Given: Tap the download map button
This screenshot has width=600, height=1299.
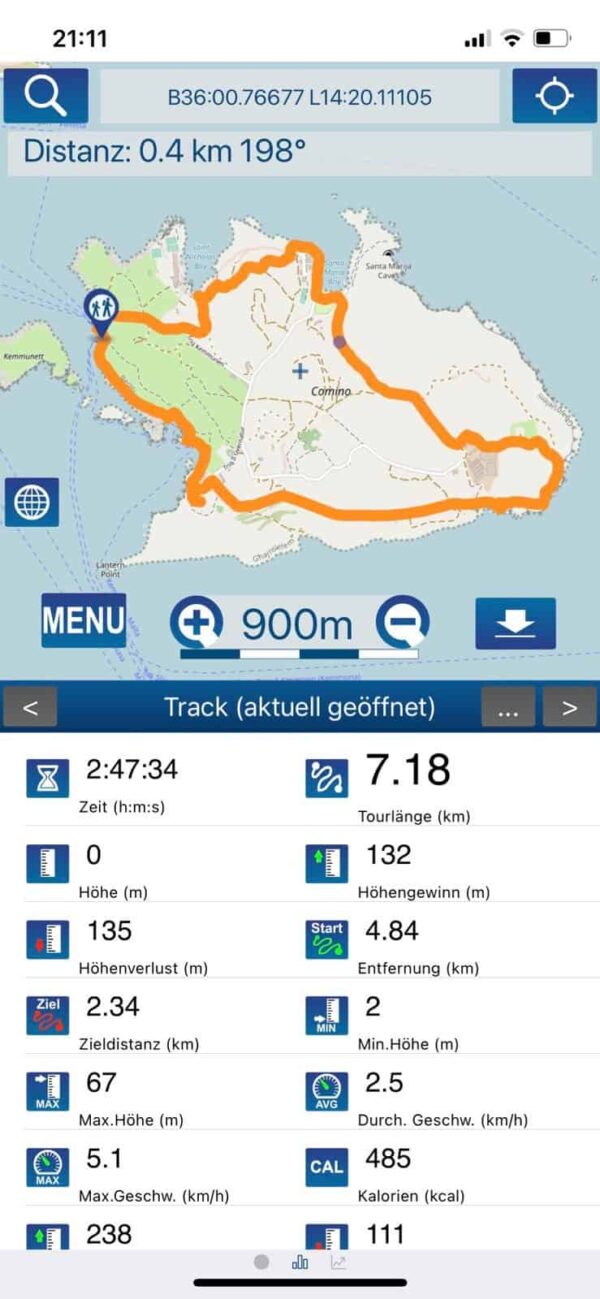Looking at the screenshot, I should 515,623.
